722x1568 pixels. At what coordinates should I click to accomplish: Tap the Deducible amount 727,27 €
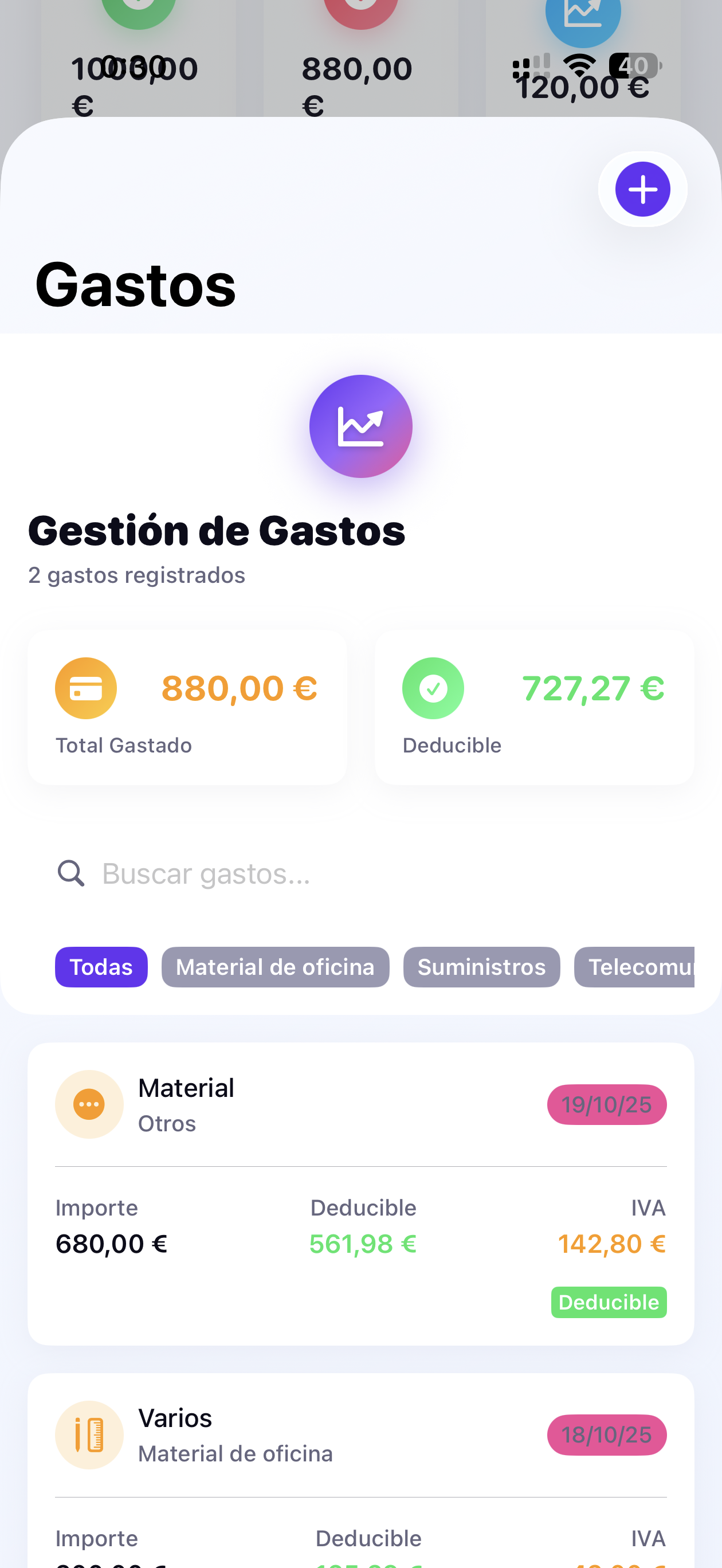click(594, 687)
